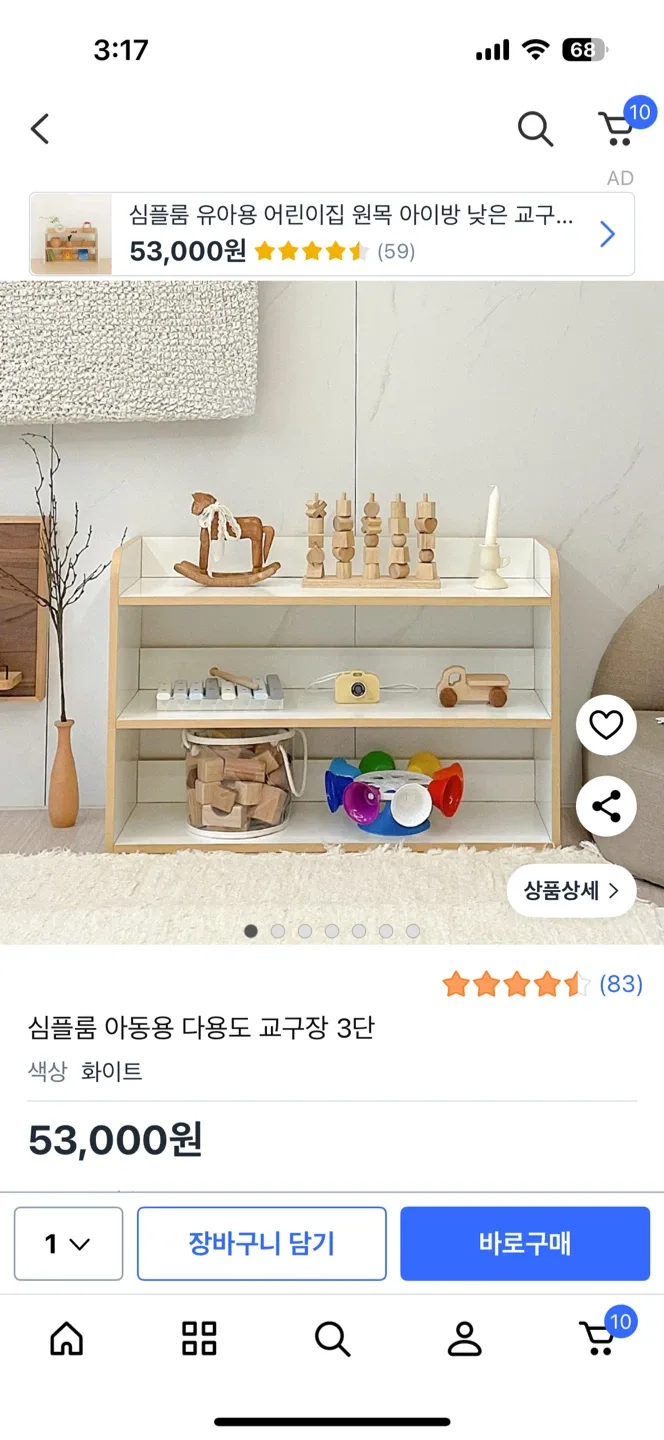The width and height of the screenshot is (664, 1440).
Task: Add this product to wishlist with heart
Action: pos(606,725)
